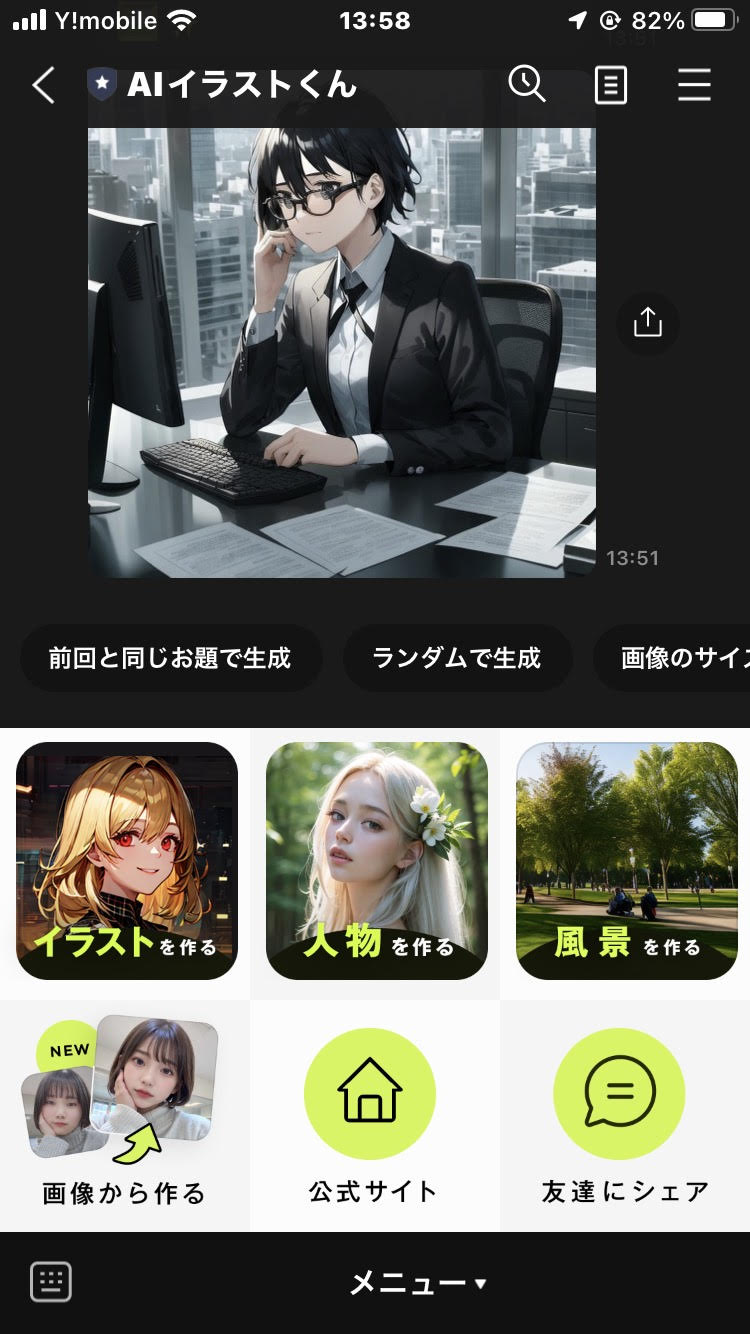750x1334 pixels.
Task: Tap 前回と同じお題で生成 quick reply
Action: point(171,658)
